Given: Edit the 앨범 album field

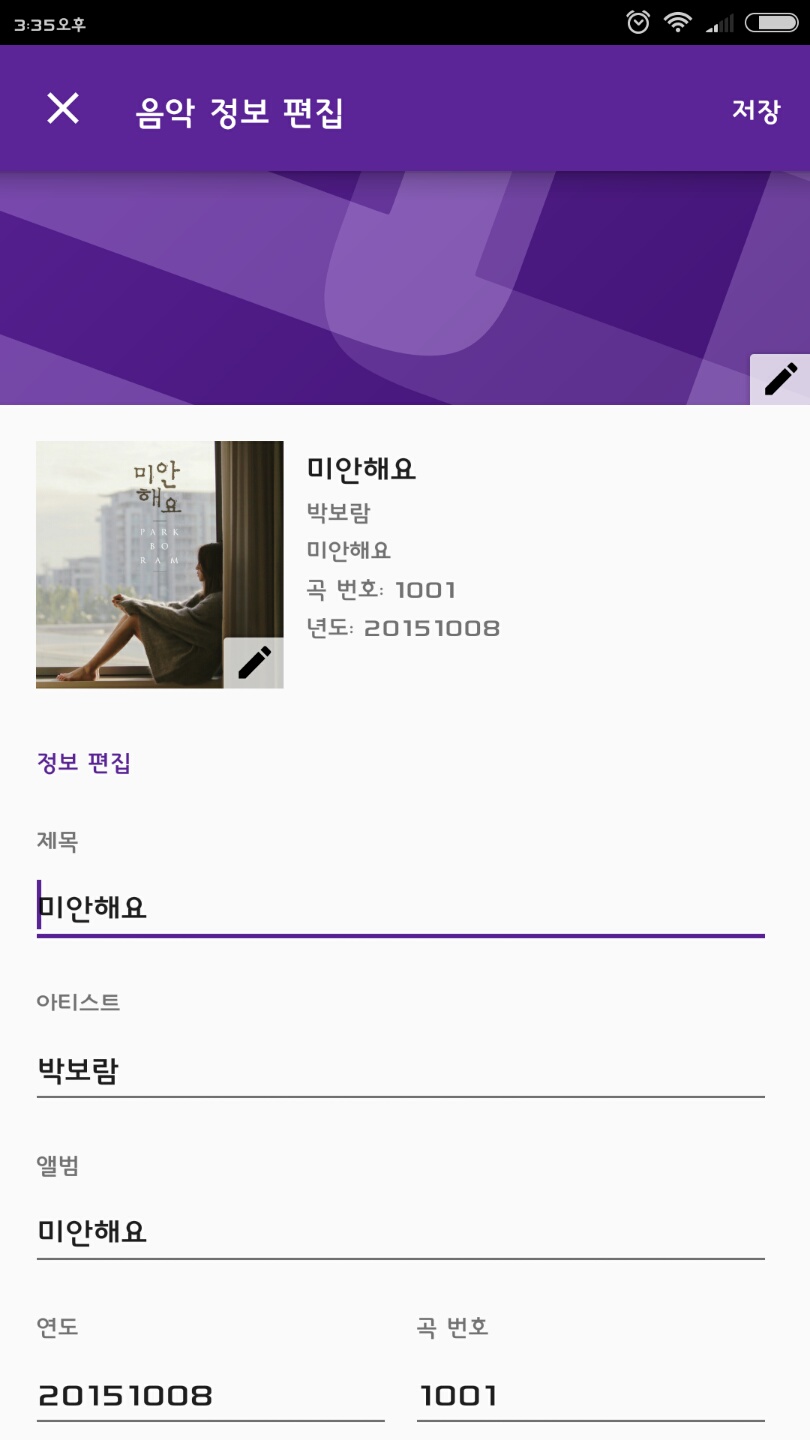Looking at the screenshot, I should [x=400, y=1231].
